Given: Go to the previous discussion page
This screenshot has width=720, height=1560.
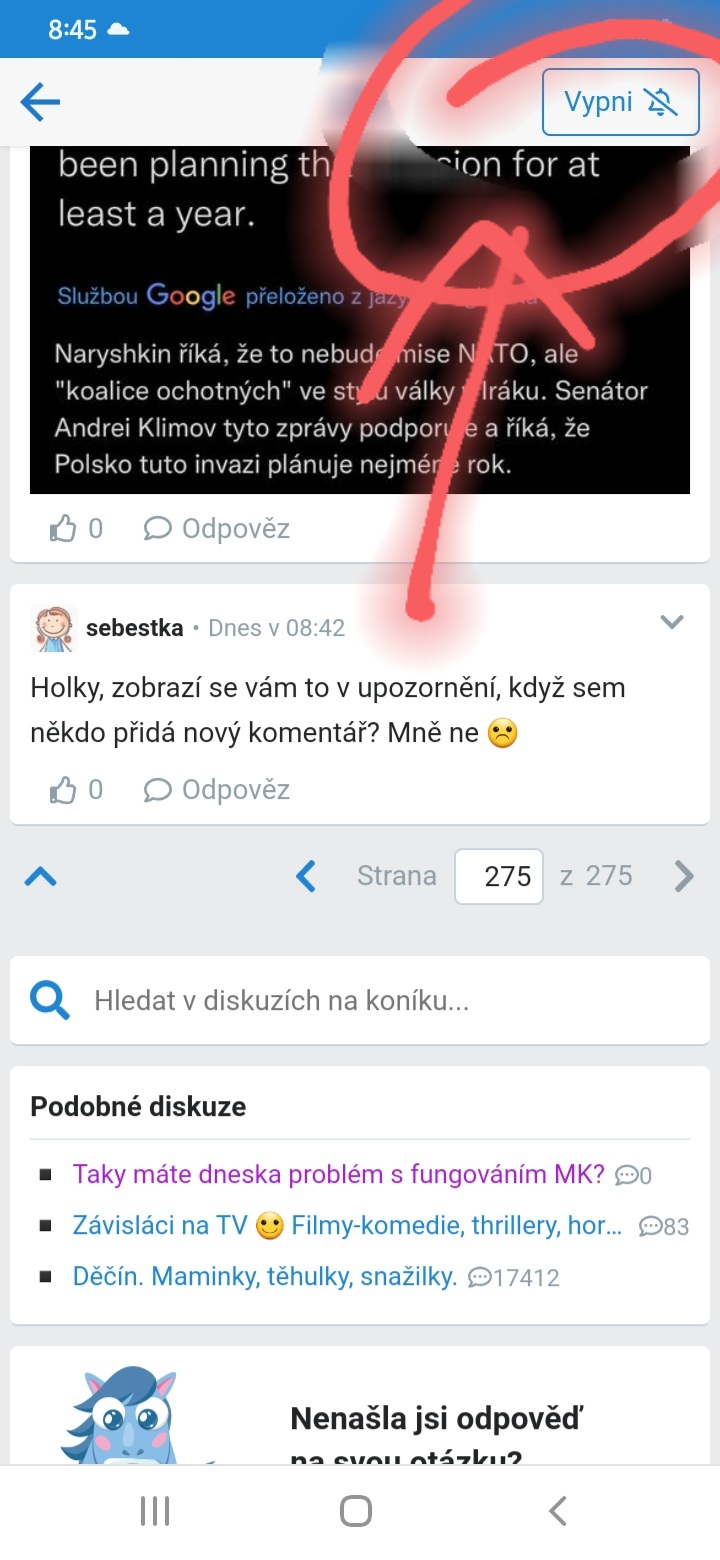Looking at the screenshot, I should [306, 877].
